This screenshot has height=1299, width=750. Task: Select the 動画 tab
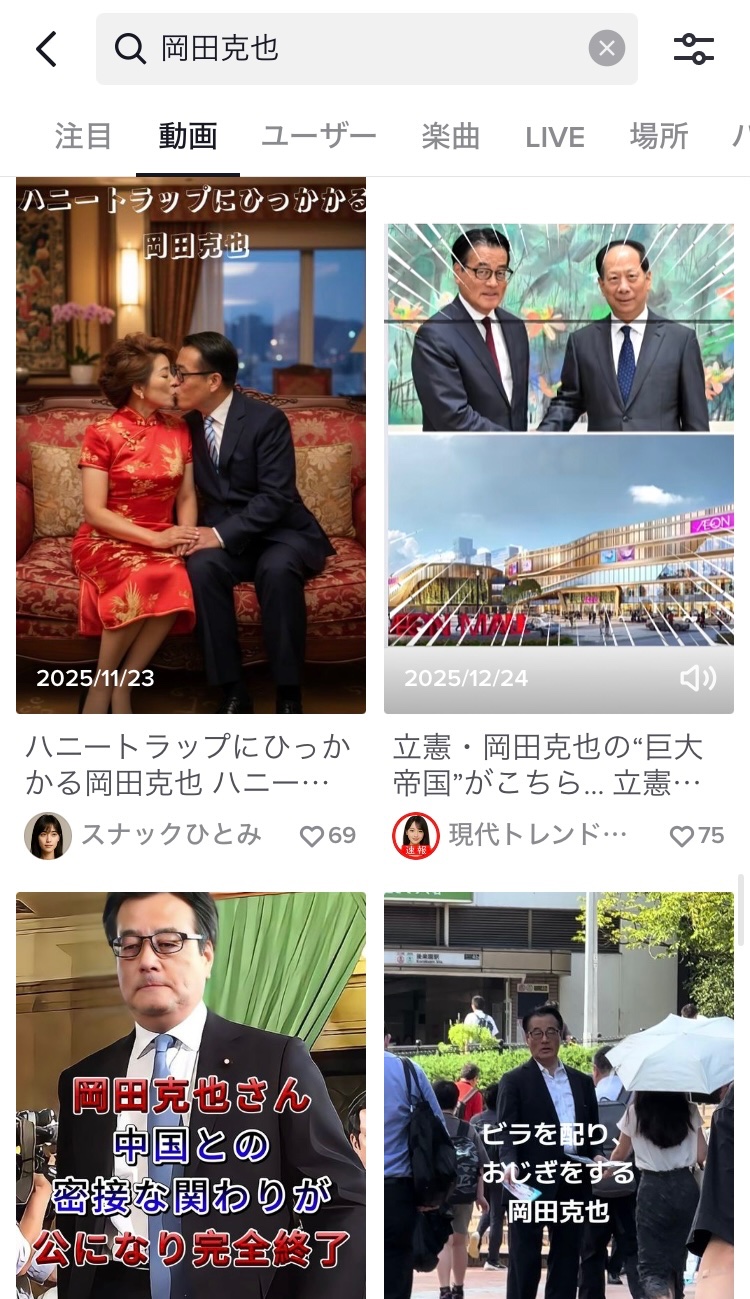pyautogui.click(x=188, y=136)
